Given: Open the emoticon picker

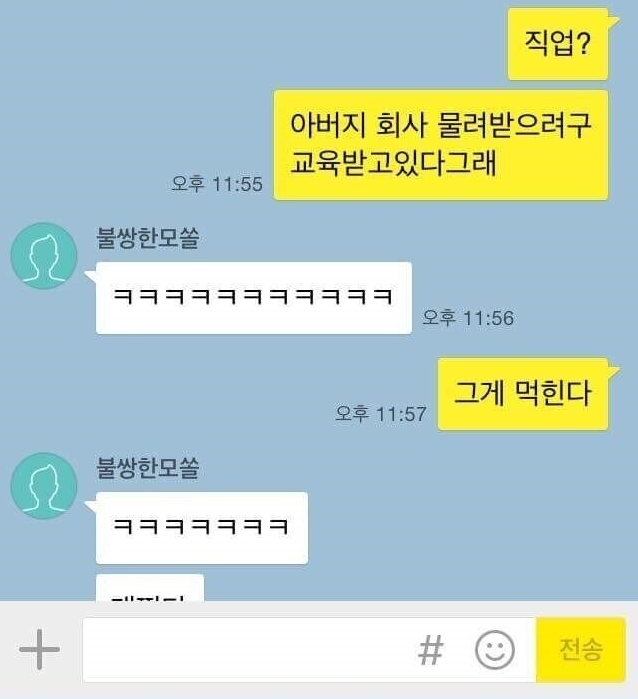Looking at the screenshot, I should (x=494, y=650).
